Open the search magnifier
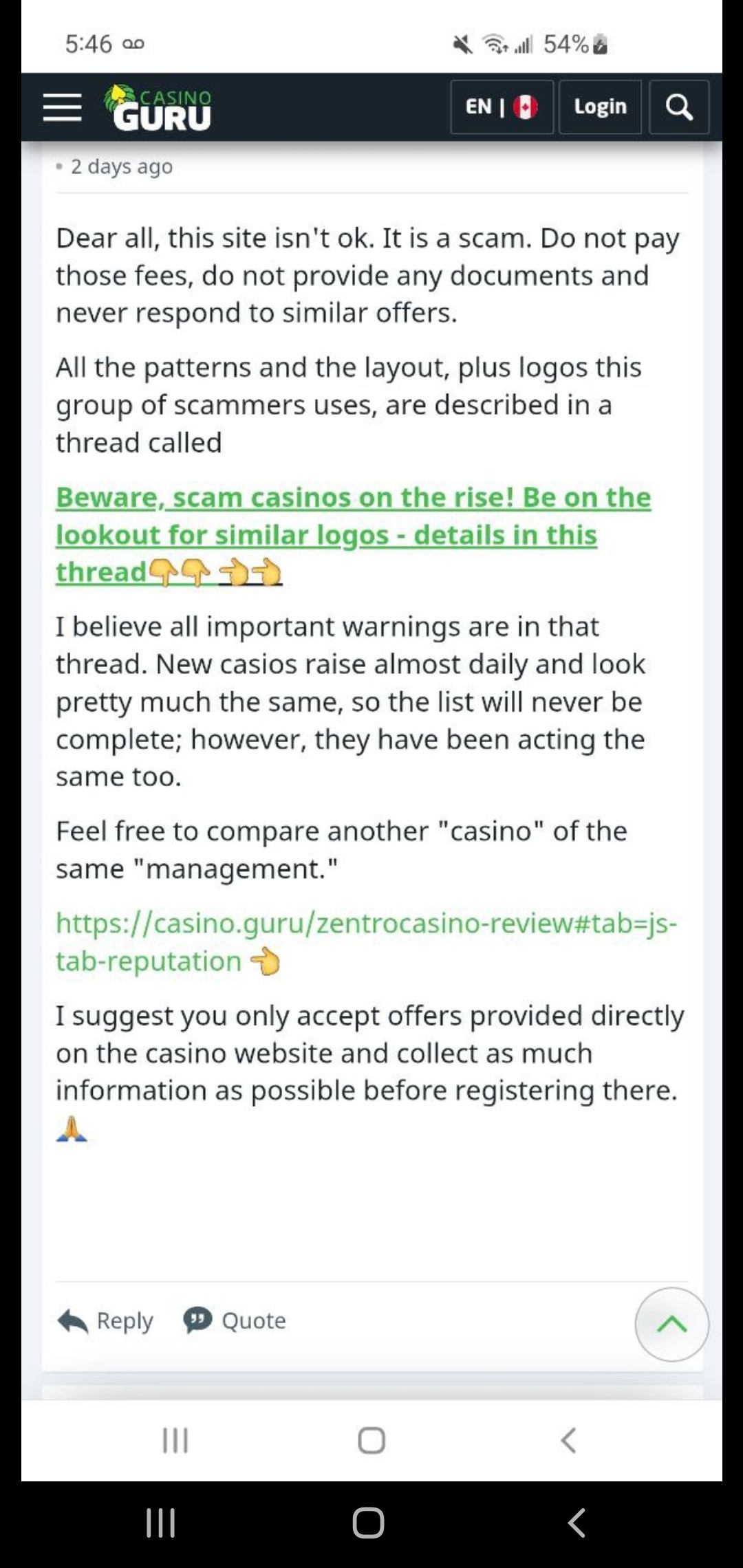743x1568 pixels. tap(679, 107)
